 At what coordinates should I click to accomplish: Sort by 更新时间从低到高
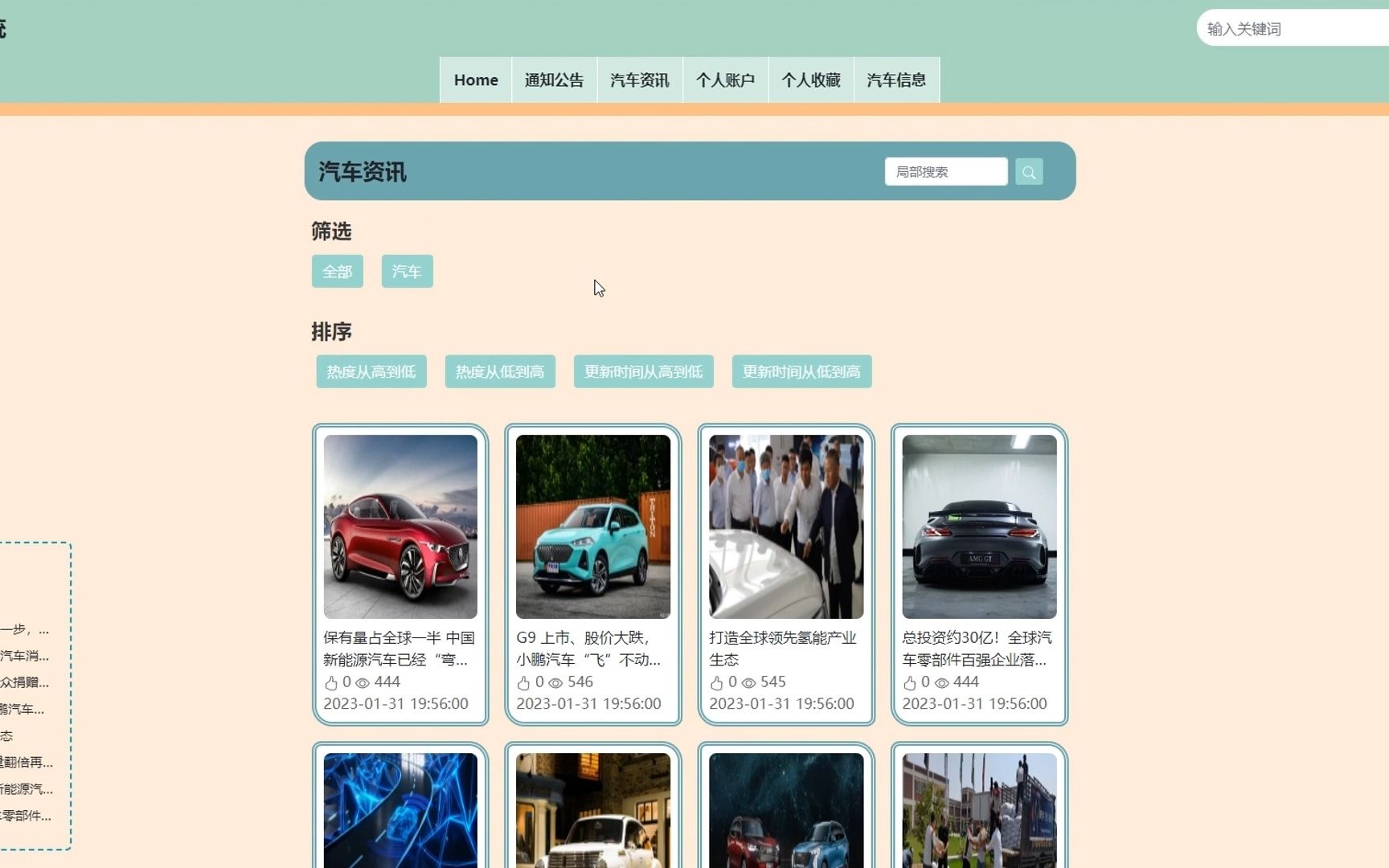(x=801, y=372)
